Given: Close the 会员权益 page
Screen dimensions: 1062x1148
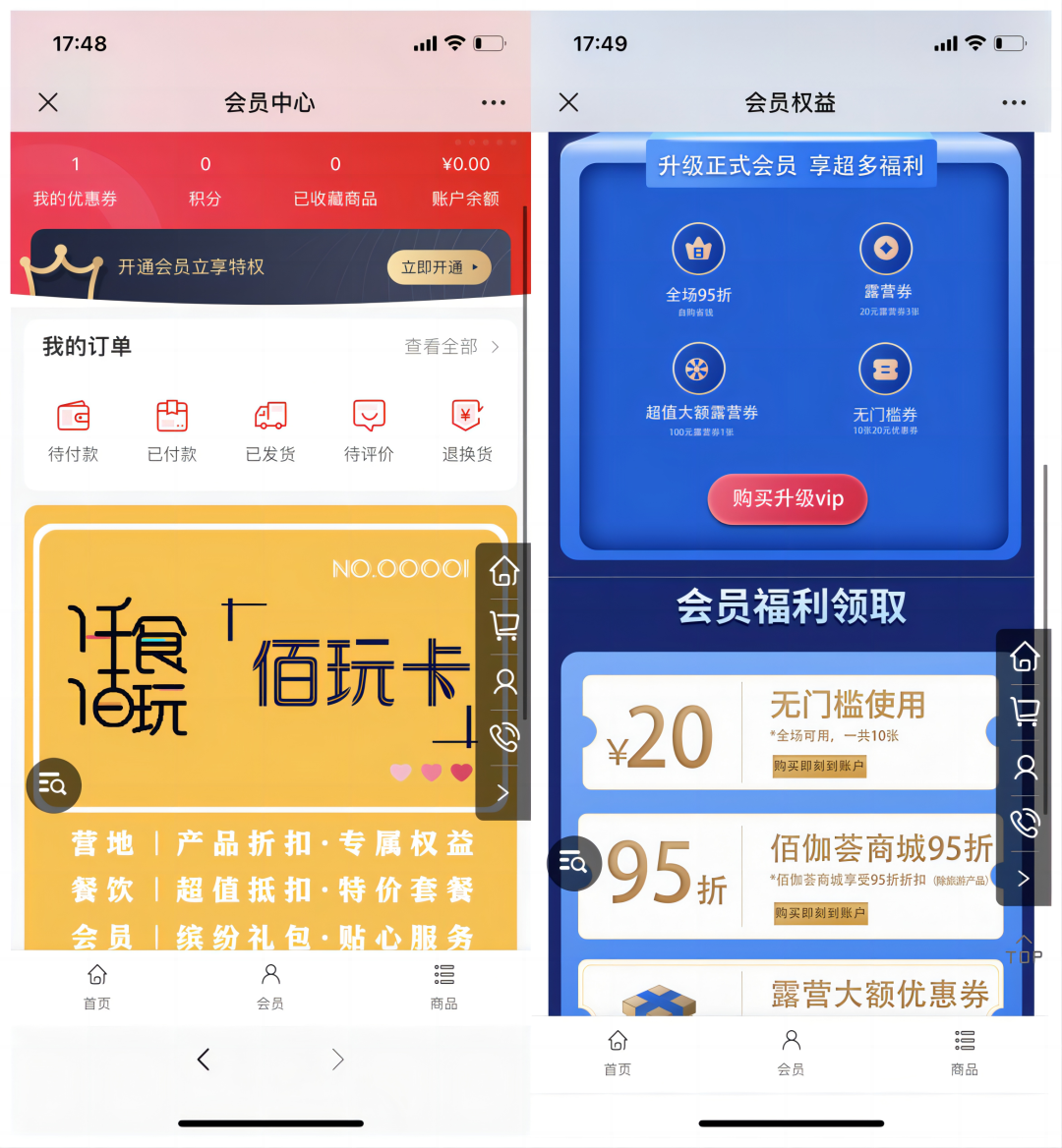Looking at the screenshot, I should click(x=568, y=102).
